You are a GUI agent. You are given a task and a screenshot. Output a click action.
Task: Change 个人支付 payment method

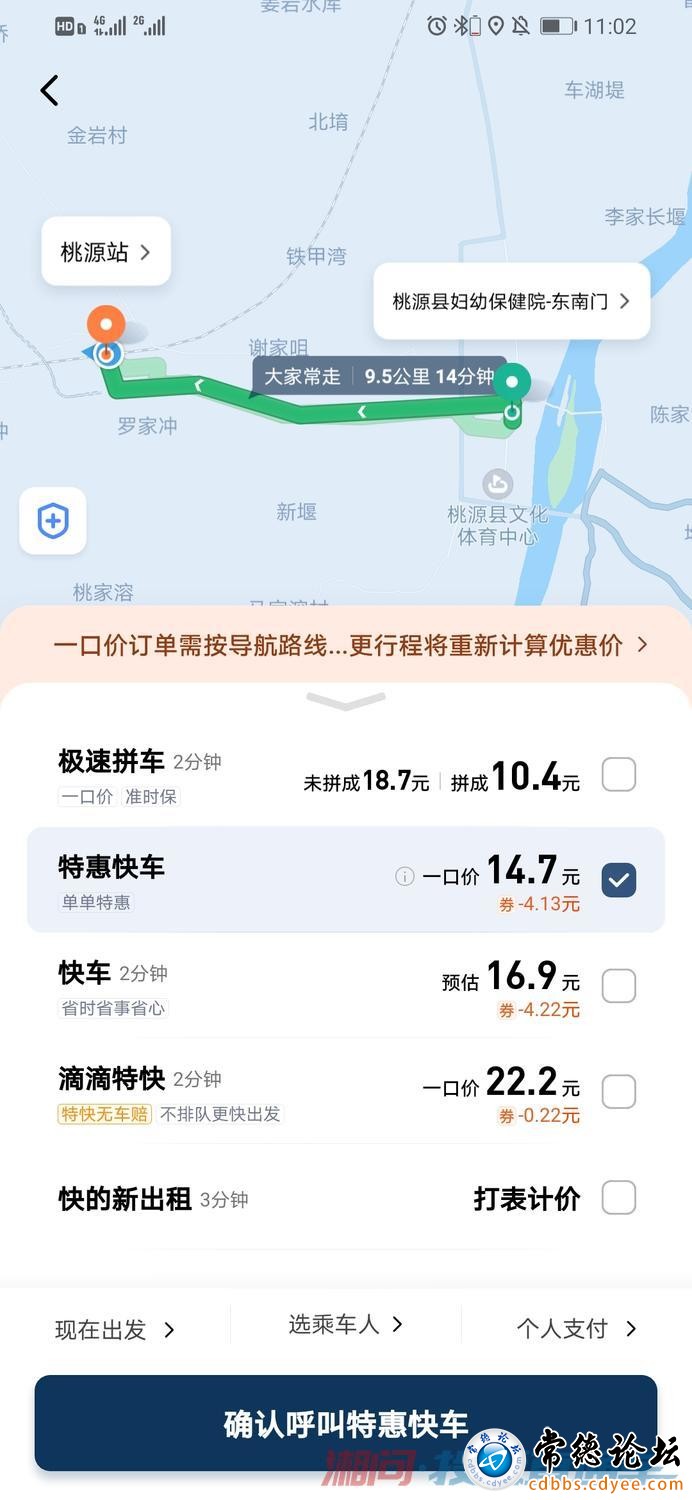click(x=576, y=1329)
